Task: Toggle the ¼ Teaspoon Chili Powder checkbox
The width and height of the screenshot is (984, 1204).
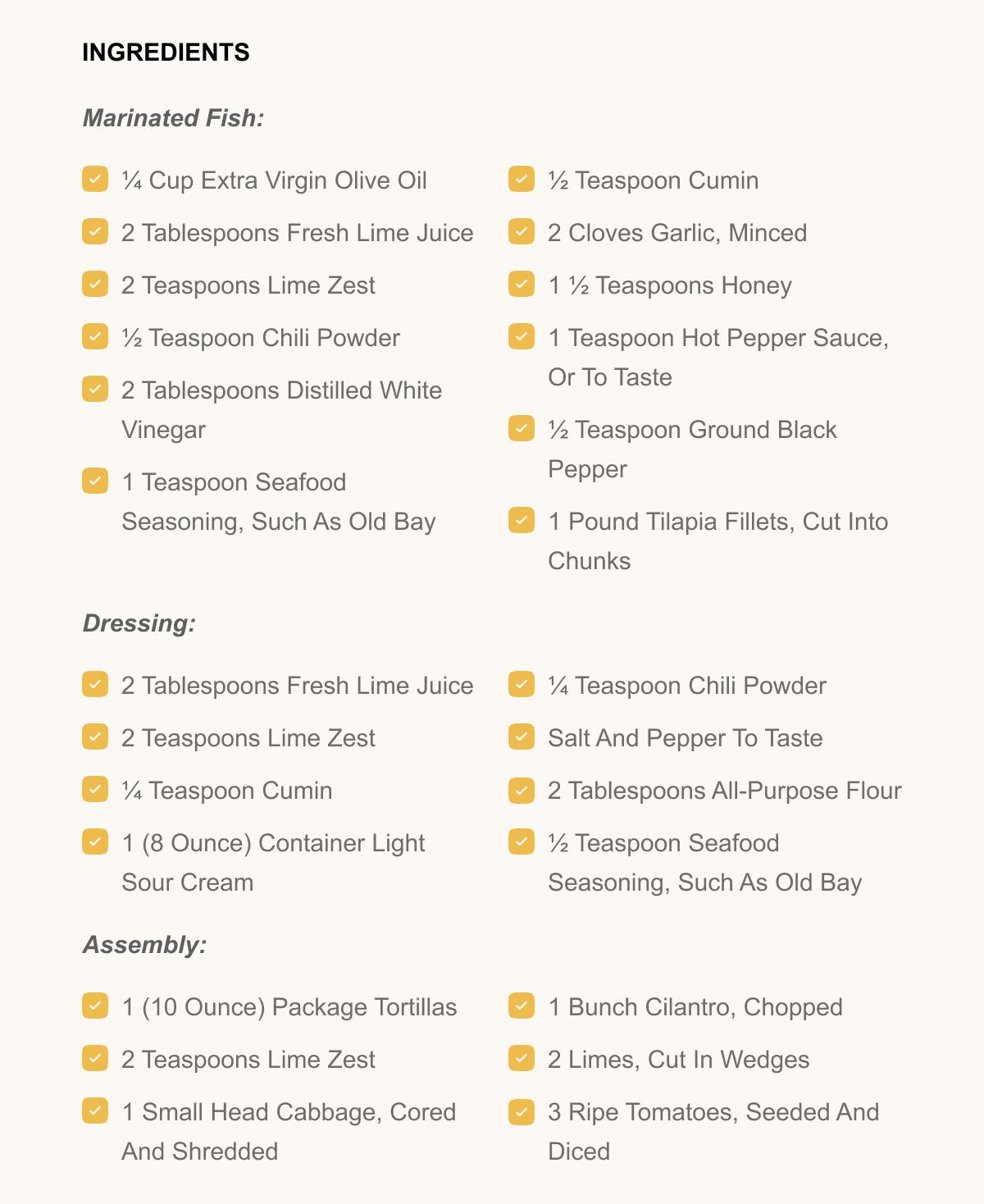Action: (522, 684)
